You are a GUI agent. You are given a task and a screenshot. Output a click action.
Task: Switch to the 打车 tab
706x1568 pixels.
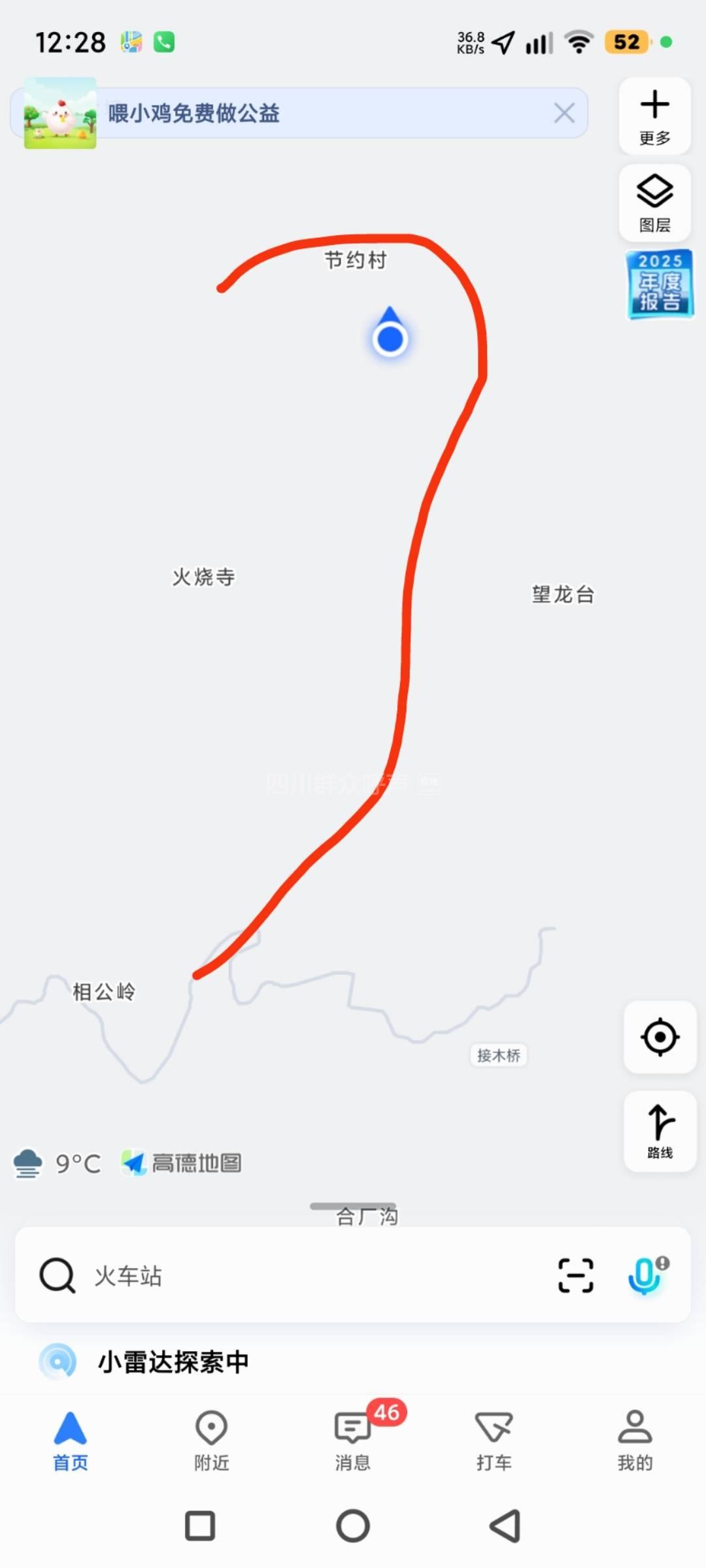494,1441
